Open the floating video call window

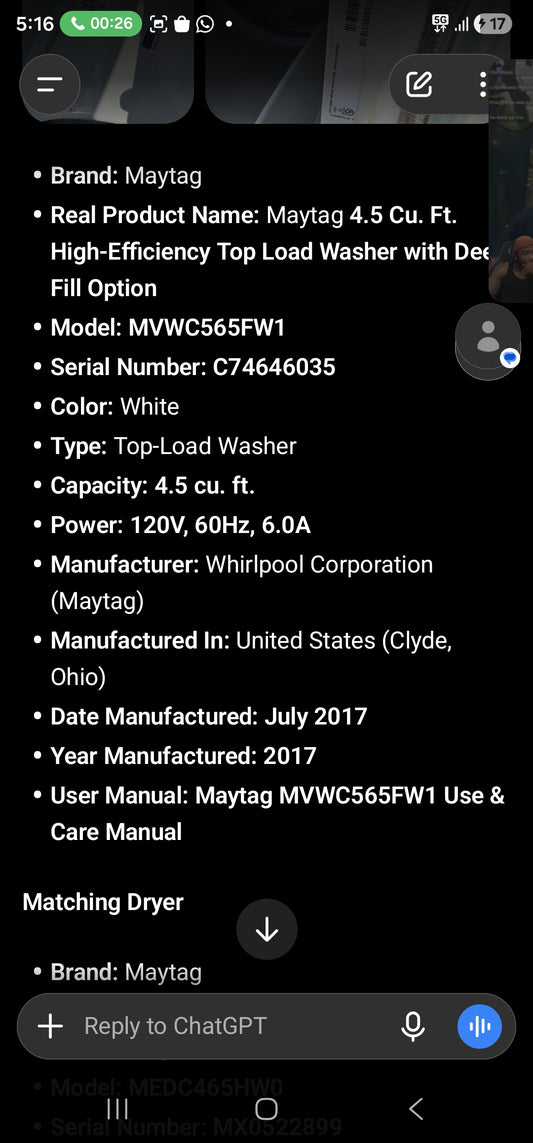(510, 181)
